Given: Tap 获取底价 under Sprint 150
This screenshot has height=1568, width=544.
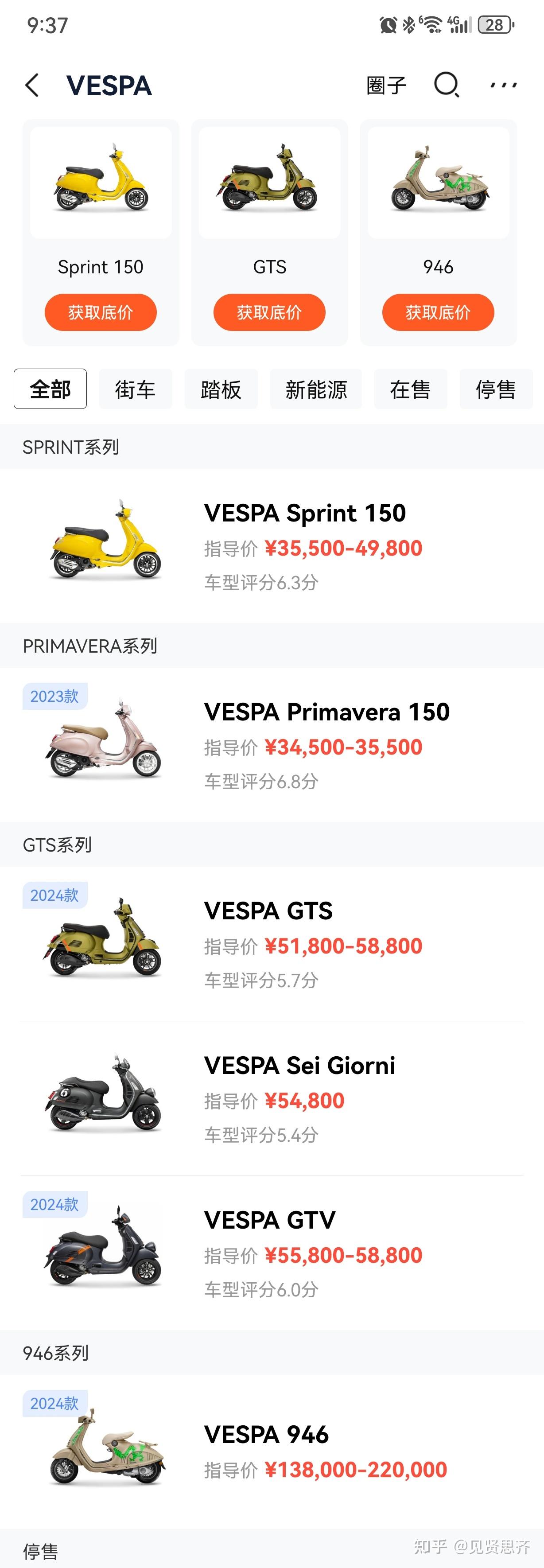Looking at the screenshot, I should click(101, 312).
